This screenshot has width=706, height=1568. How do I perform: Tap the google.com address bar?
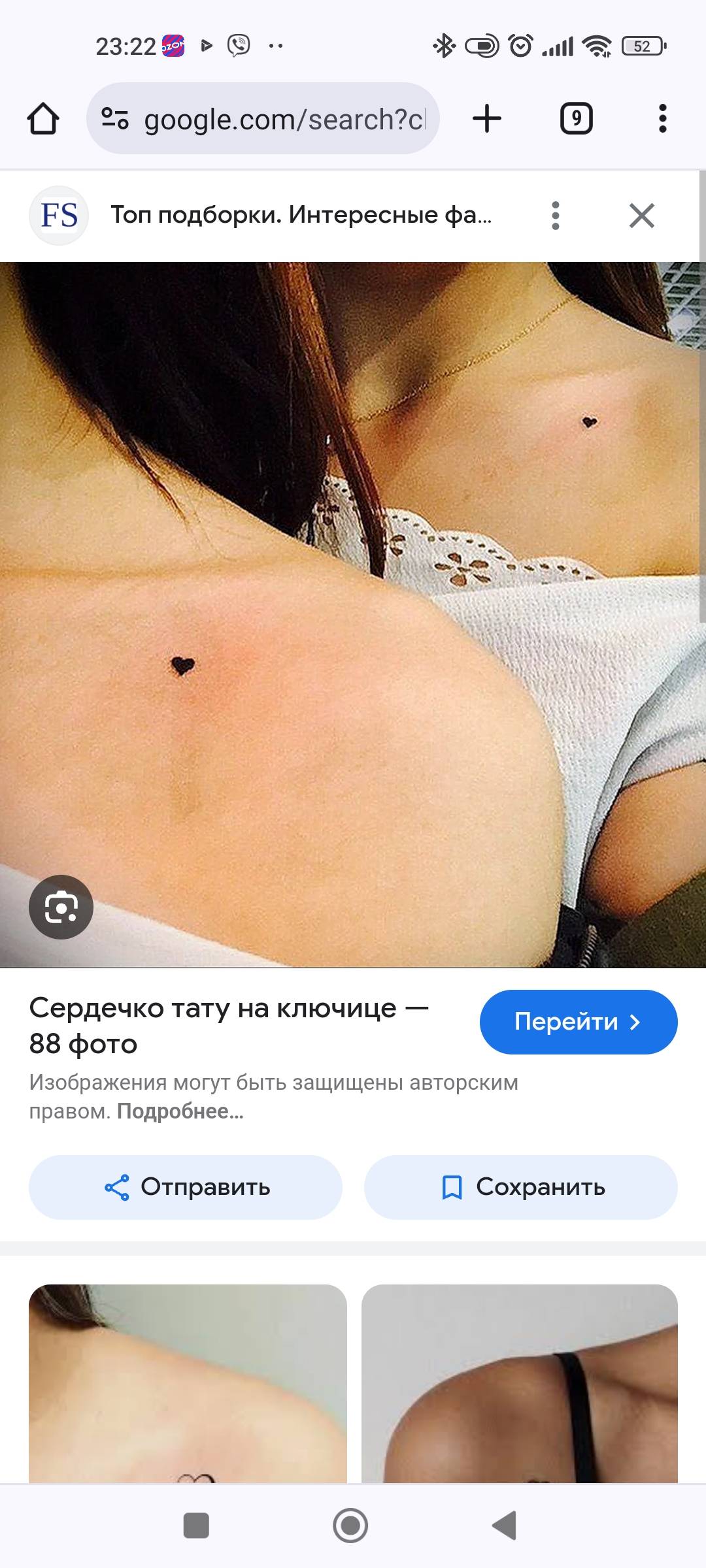coord(263,119)
